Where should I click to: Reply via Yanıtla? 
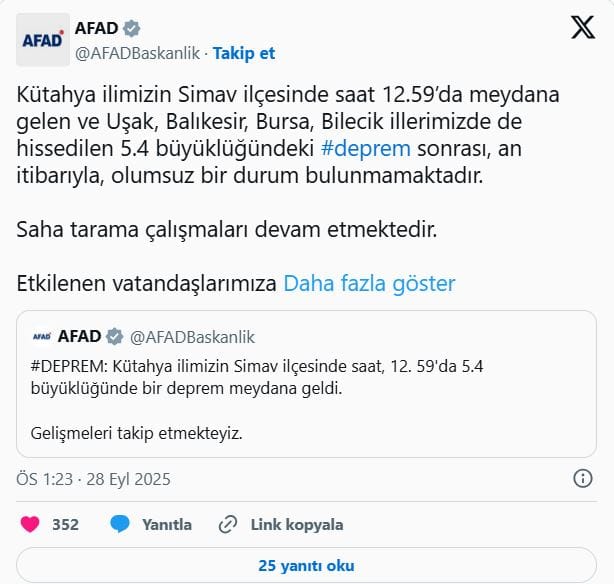[152, 524]
